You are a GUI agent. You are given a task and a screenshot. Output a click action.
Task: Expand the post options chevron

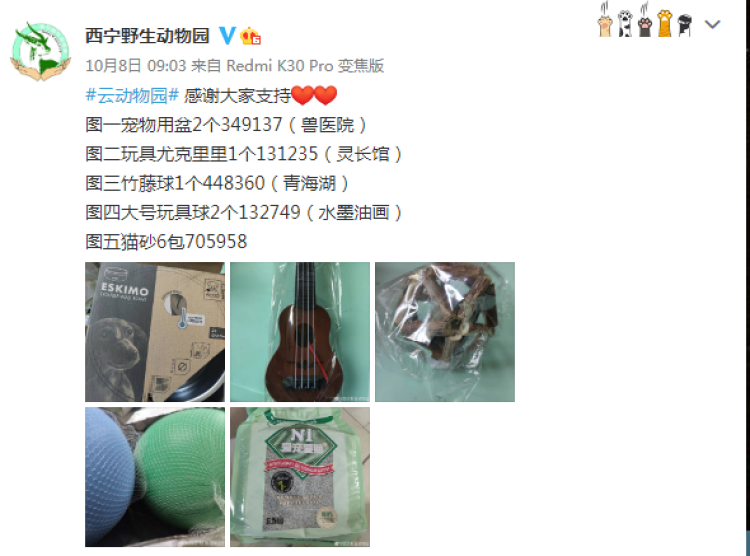point(713,25)
